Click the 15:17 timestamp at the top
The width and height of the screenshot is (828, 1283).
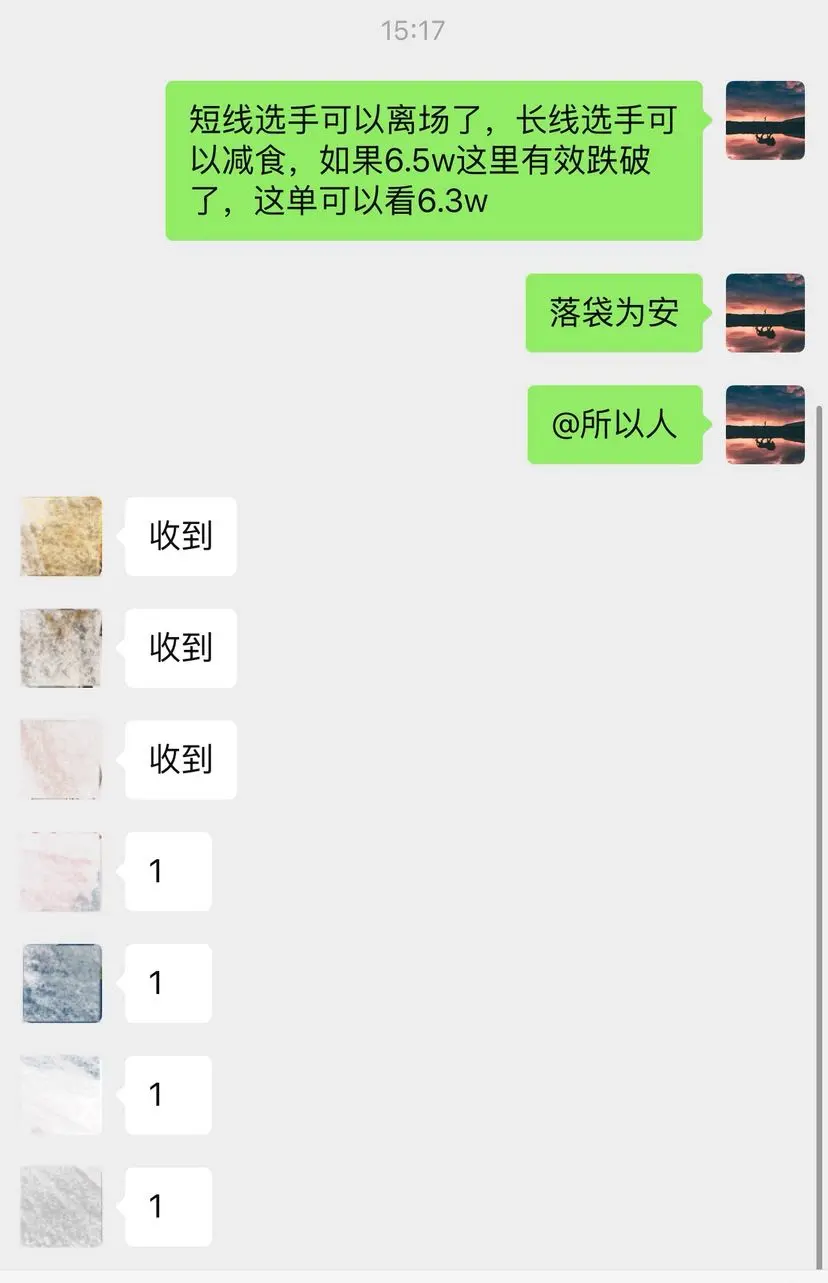(414, 30)
